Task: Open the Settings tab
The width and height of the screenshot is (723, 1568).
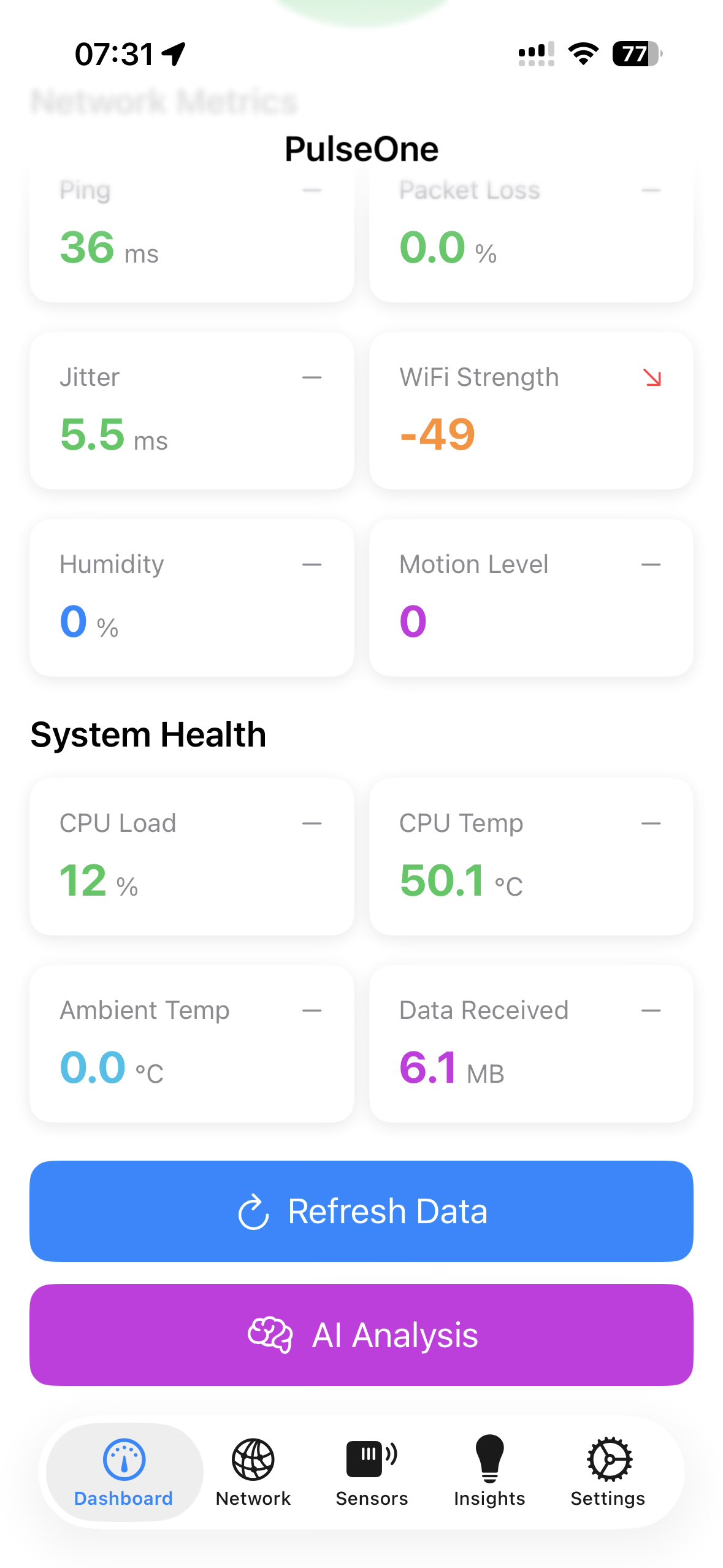Action: pos(608,1472)
